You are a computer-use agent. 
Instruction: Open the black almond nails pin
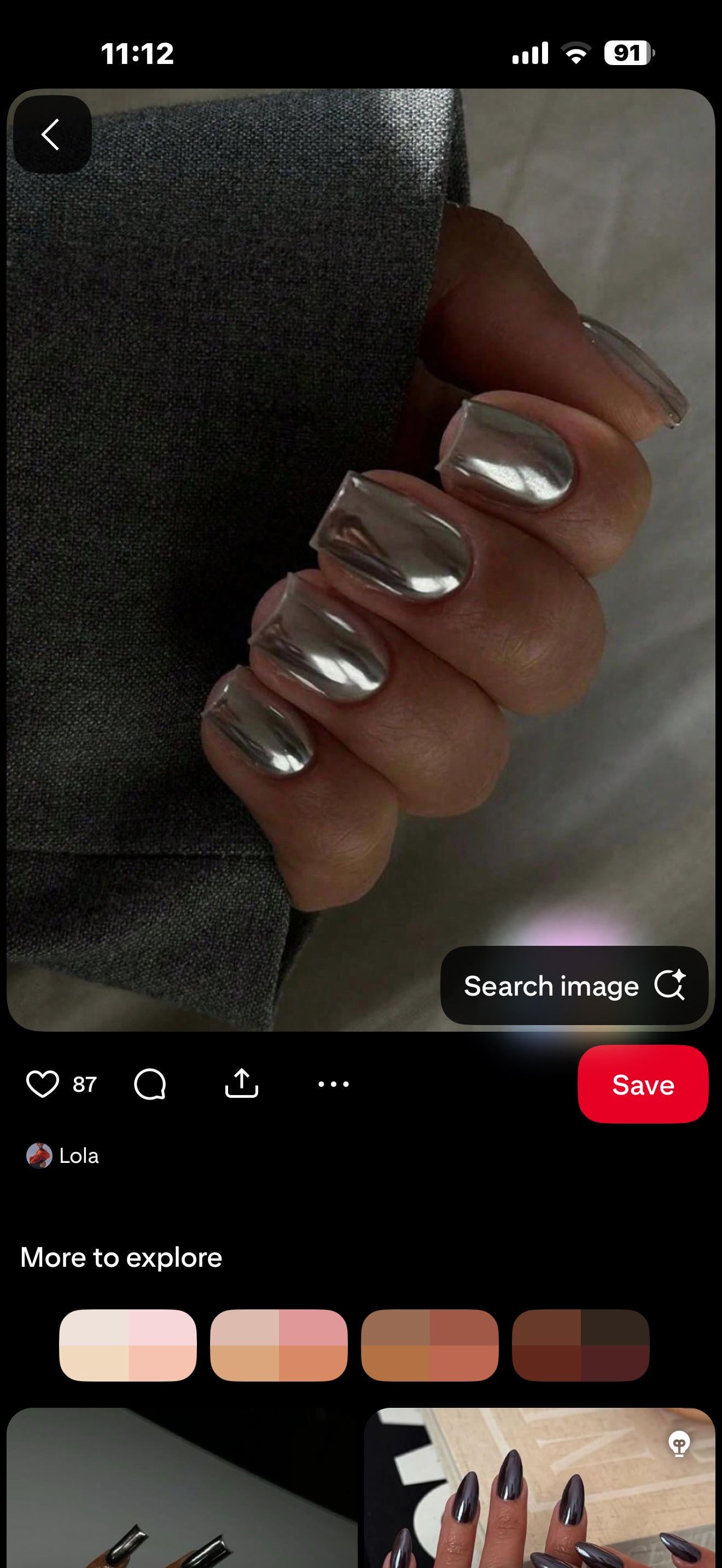[539, 1491]
